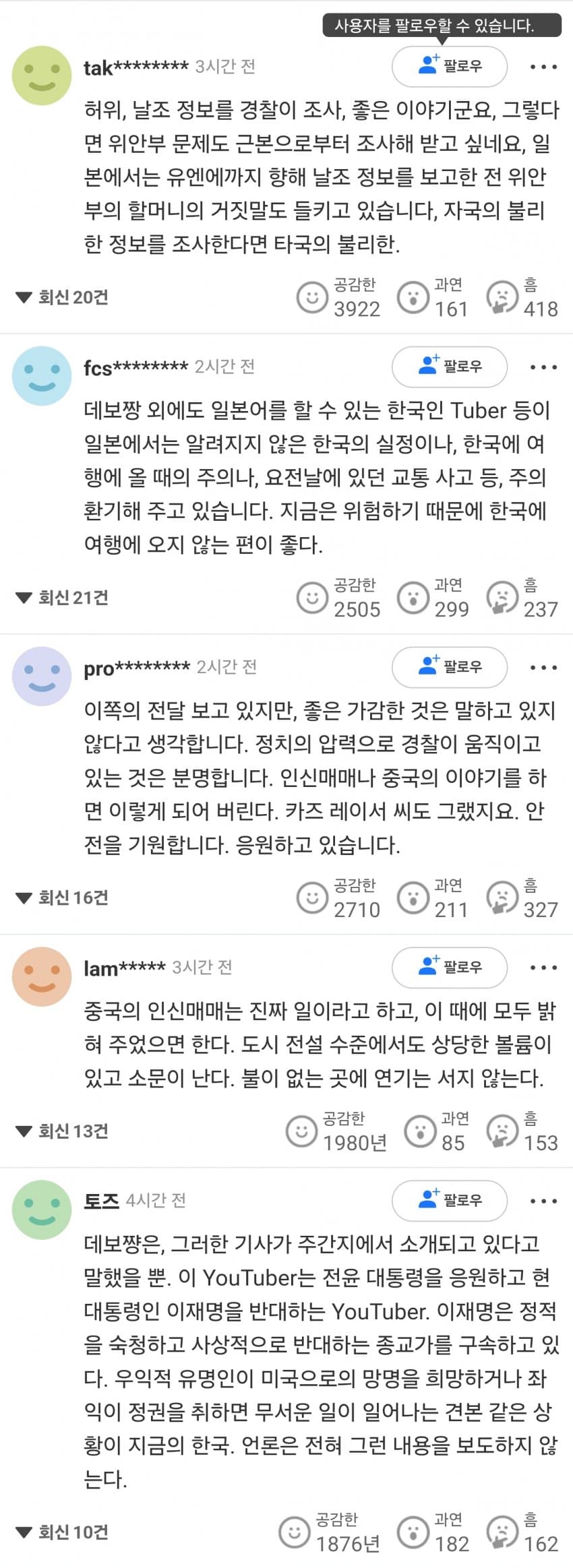Open overflow menu on lam***** comment

pos(543,968)
